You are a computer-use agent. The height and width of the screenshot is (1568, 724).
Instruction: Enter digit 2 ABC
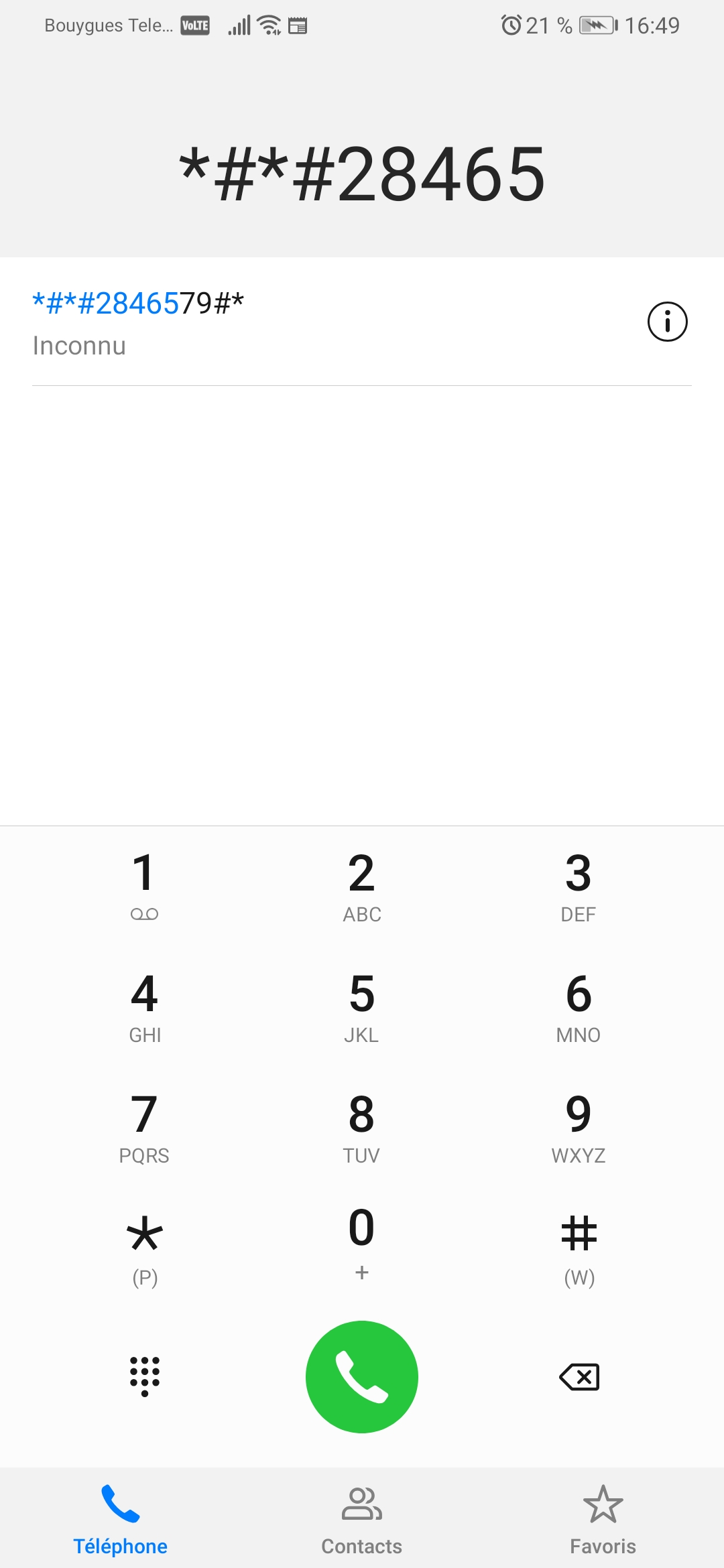pos(362,885)
